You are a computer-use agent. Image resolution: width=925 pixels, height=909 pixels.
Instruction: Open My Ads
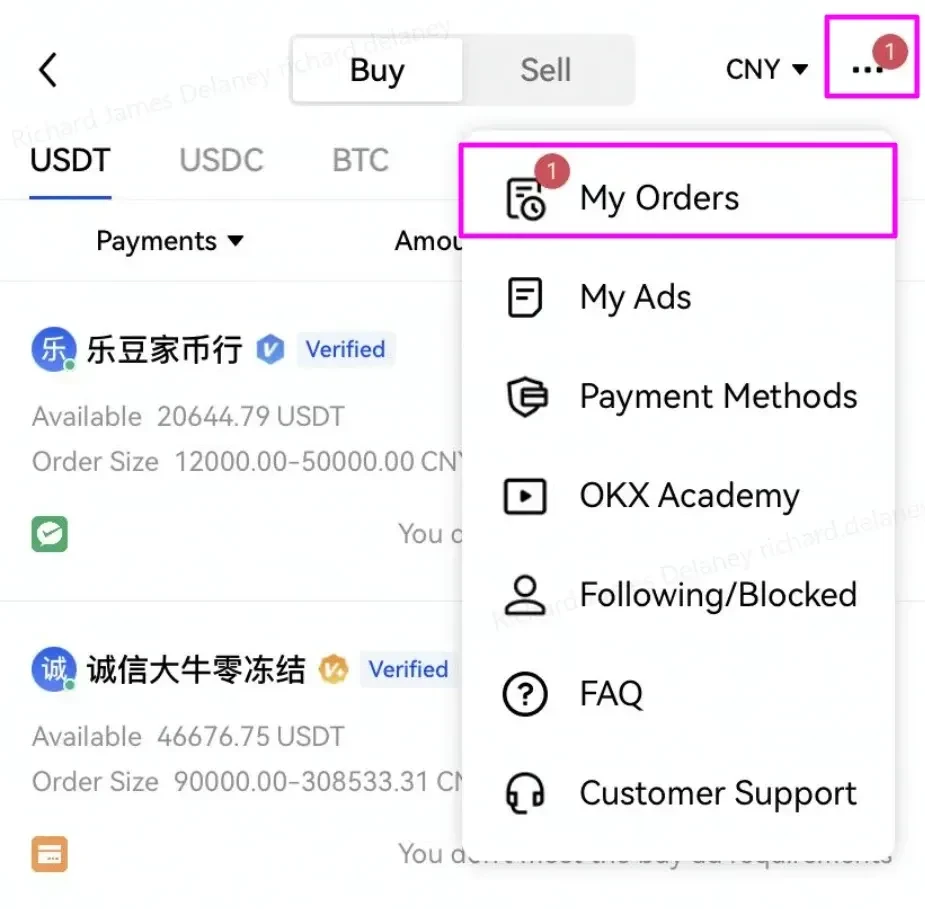tap(635, 297)
